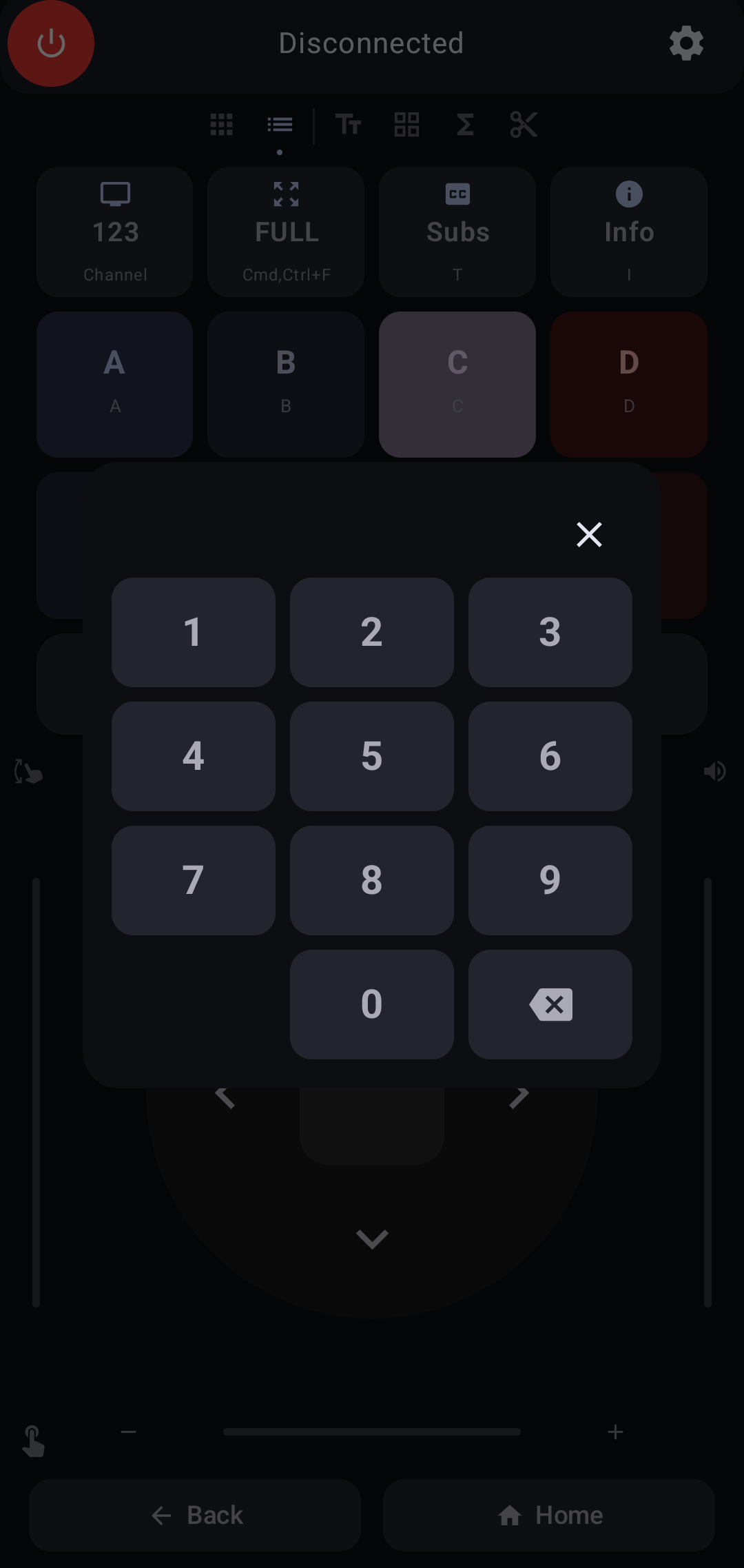This screenshot has height=1568, width=744.
Task: Select the Tt text size icon
Action: (x=348, y=125)
